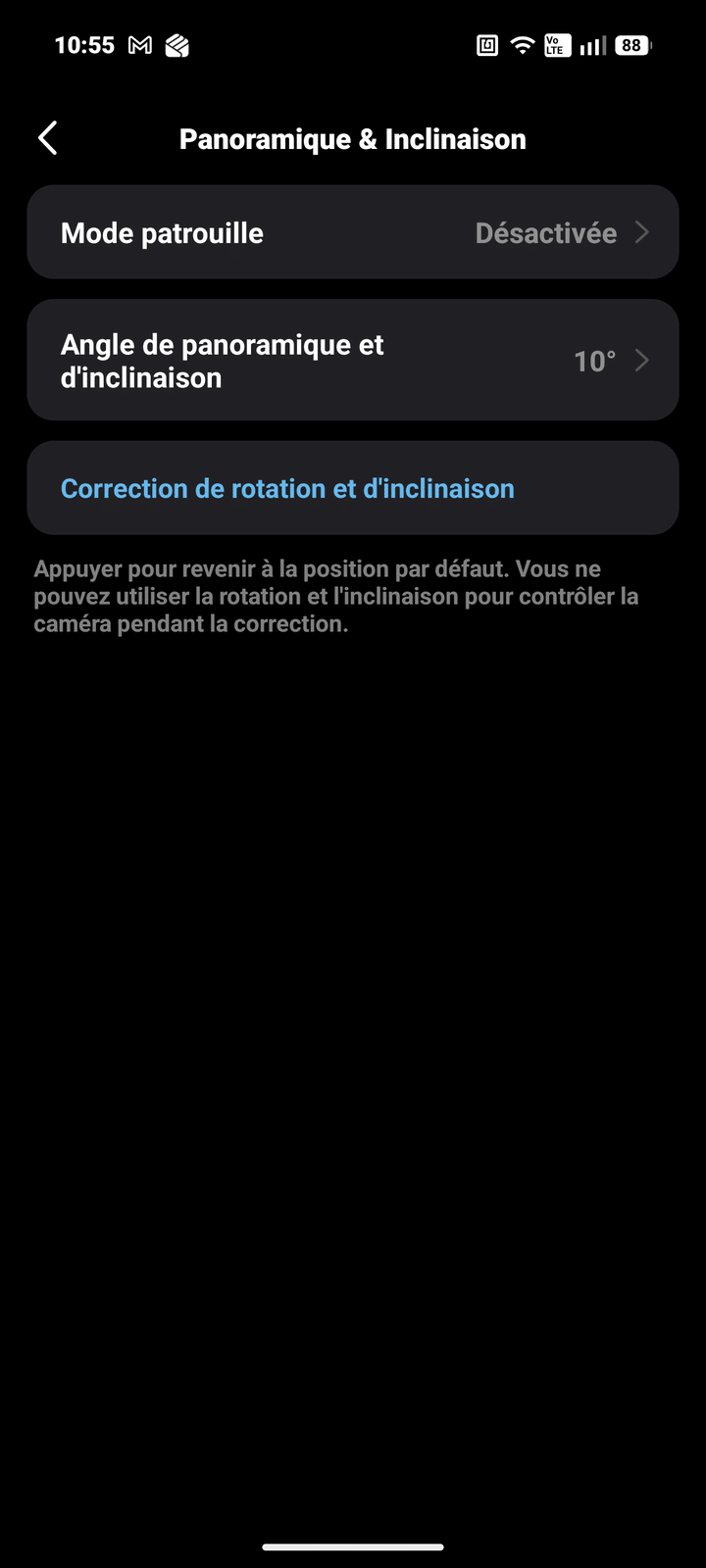Screen dimensions: 706x1568
Task: Open Mode patrouille setting
Action: tap(353, 232)
